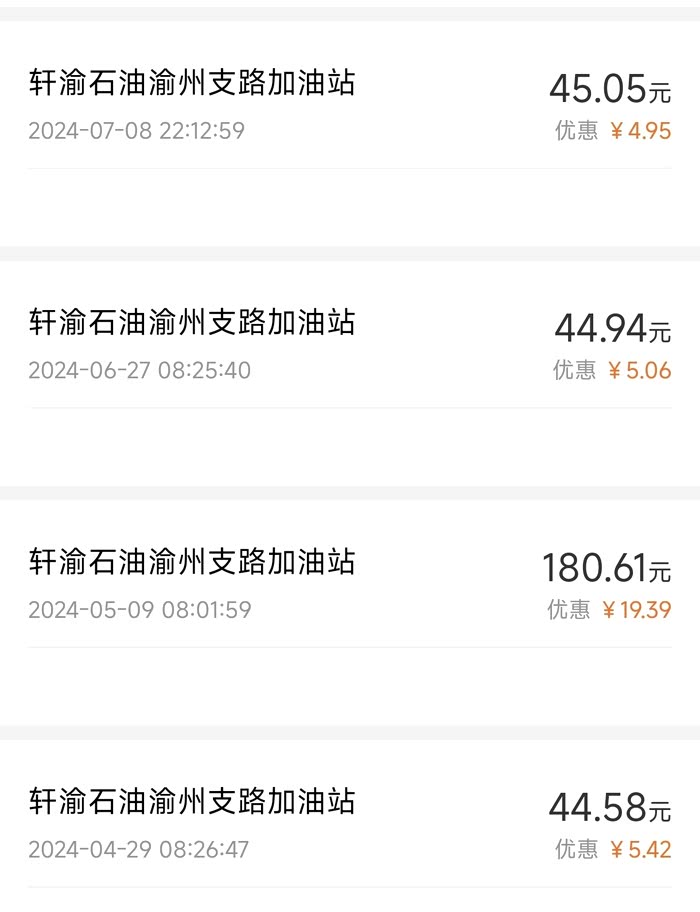This screenshot has height=912, width=700.
Task: Select the 180.61元 record from 2024-05-09
Action: 350,584
